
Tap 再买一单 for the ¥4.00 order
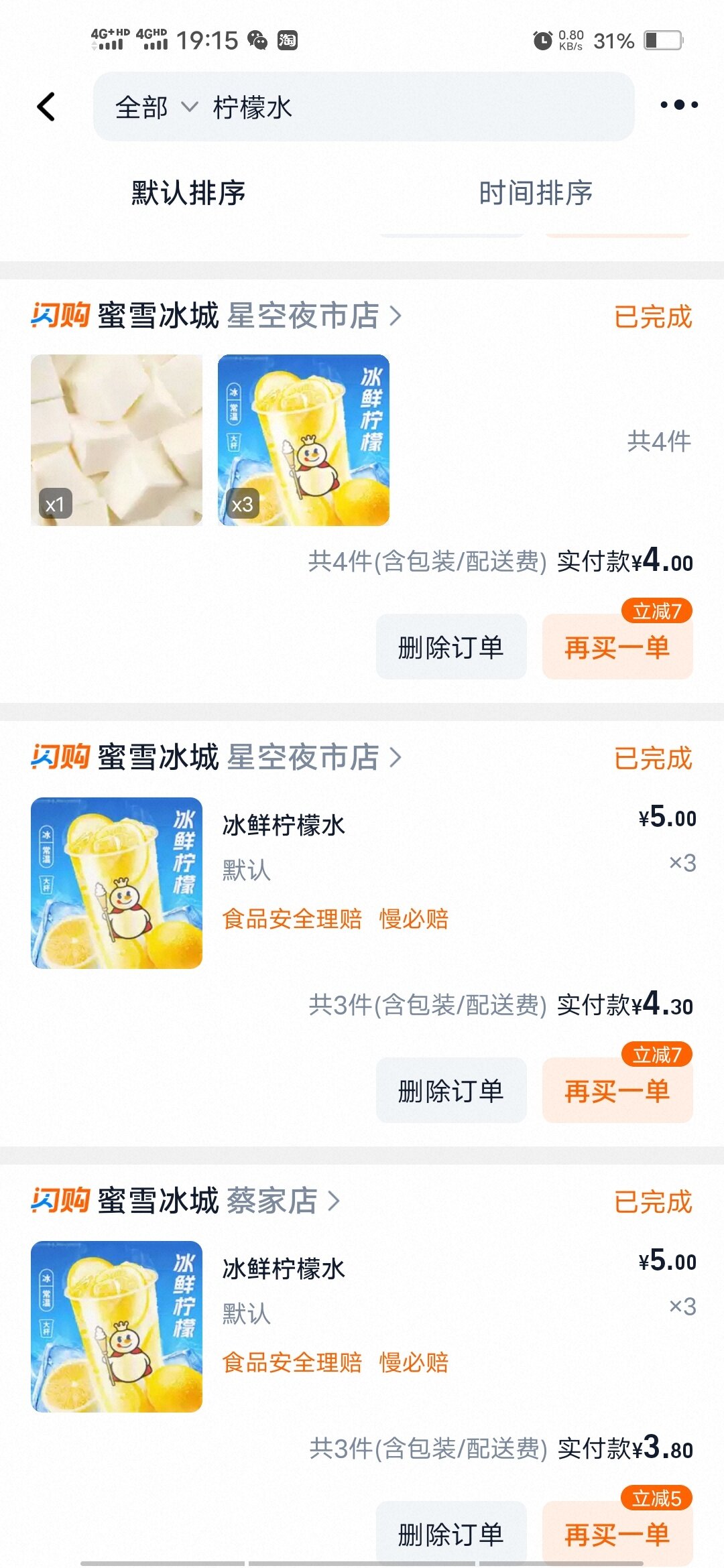click(x=617, y=647)
